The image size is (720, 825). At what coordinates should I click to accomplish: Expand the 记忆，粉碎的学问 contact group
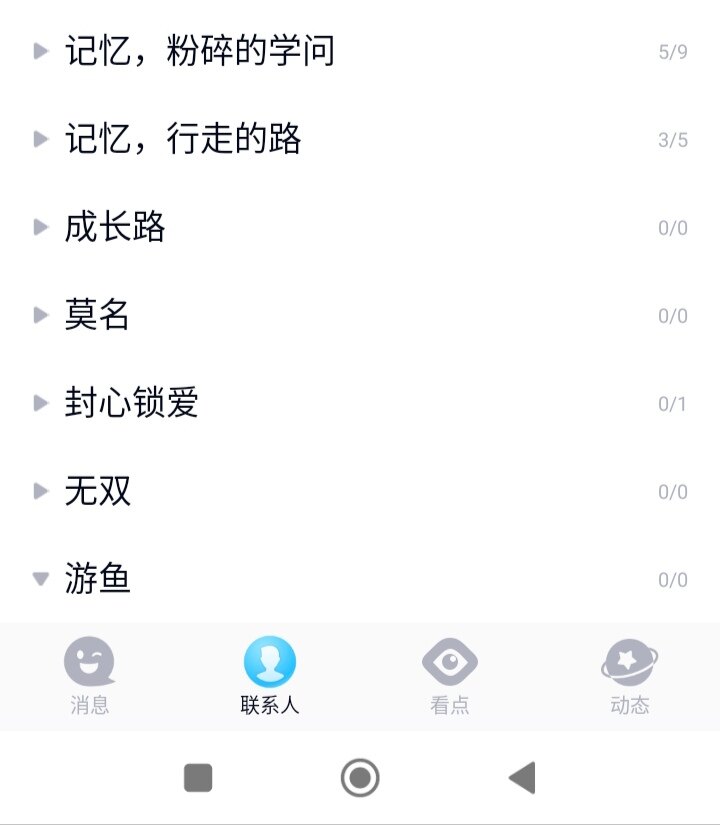click(x=200, y=51)
